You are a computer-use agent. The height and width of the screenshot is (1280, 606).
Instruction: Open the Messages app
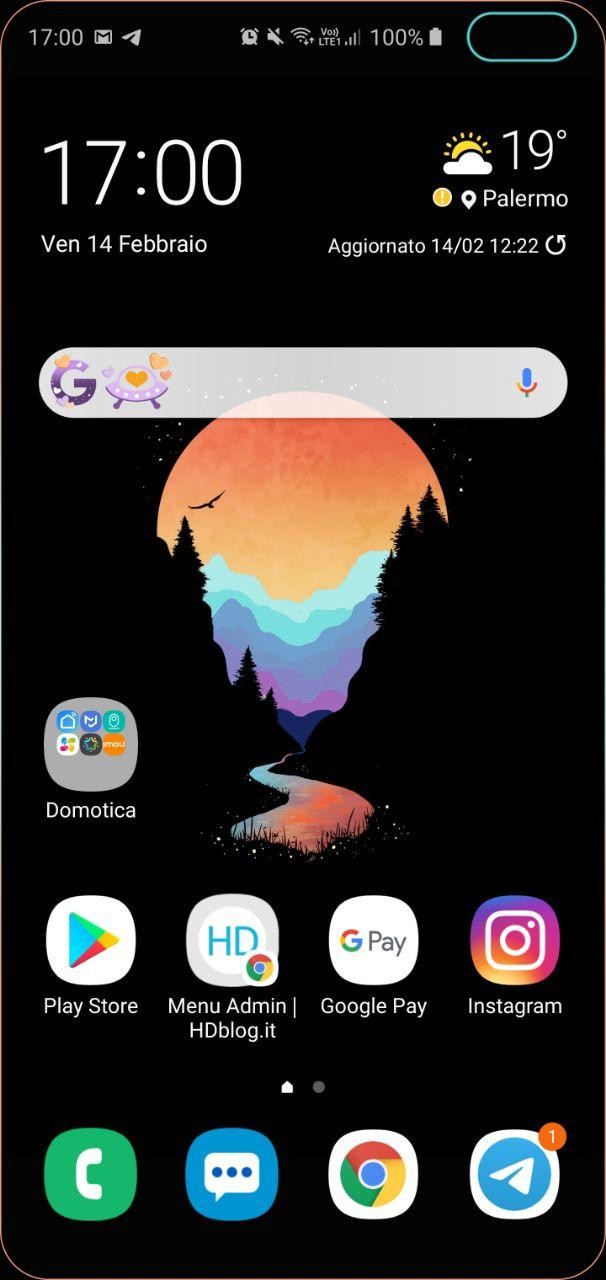(232, 1174)
